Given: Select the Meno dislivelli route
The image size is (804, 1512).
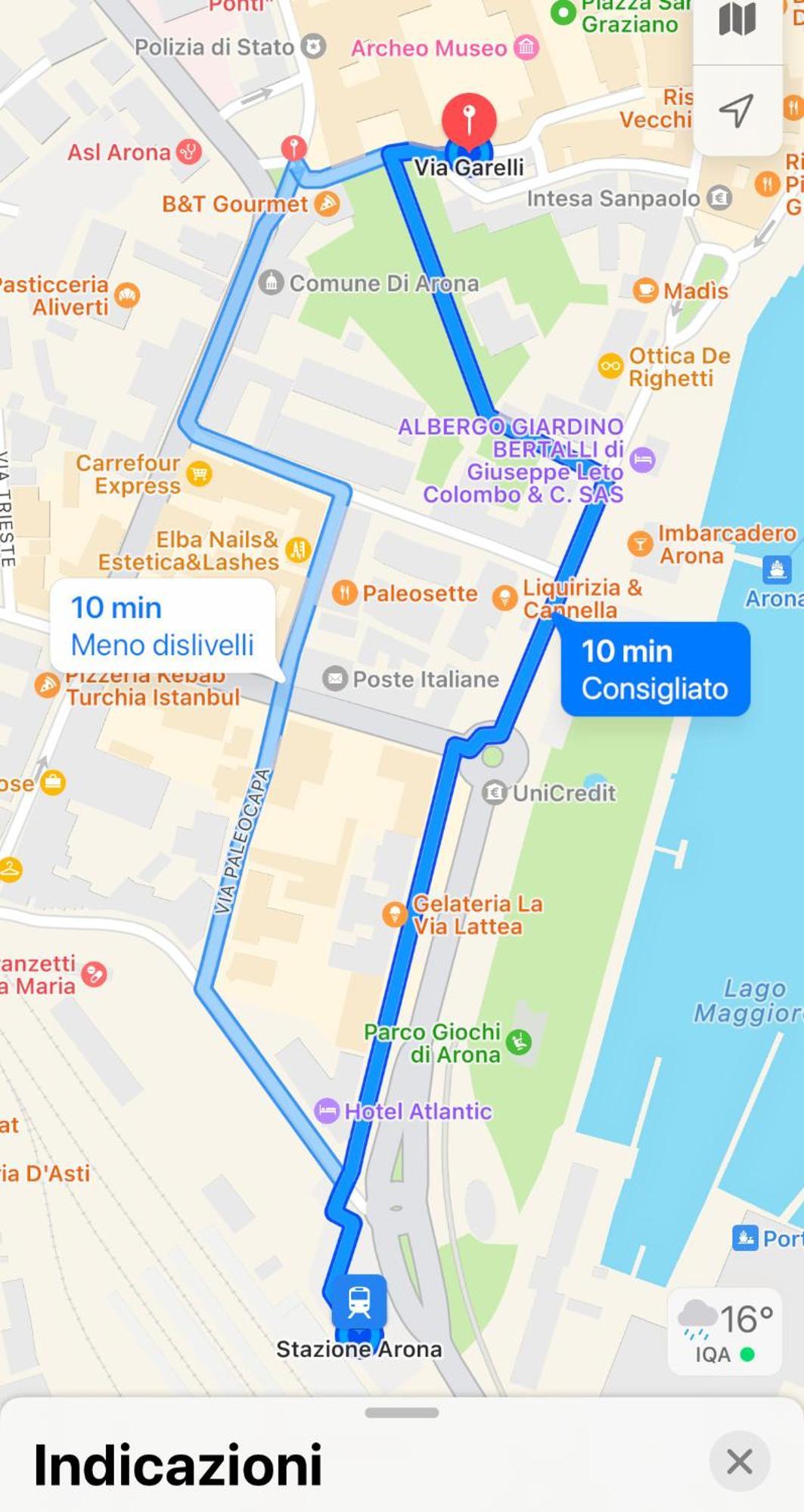Looking at the screenshot, I should [162, 627].
